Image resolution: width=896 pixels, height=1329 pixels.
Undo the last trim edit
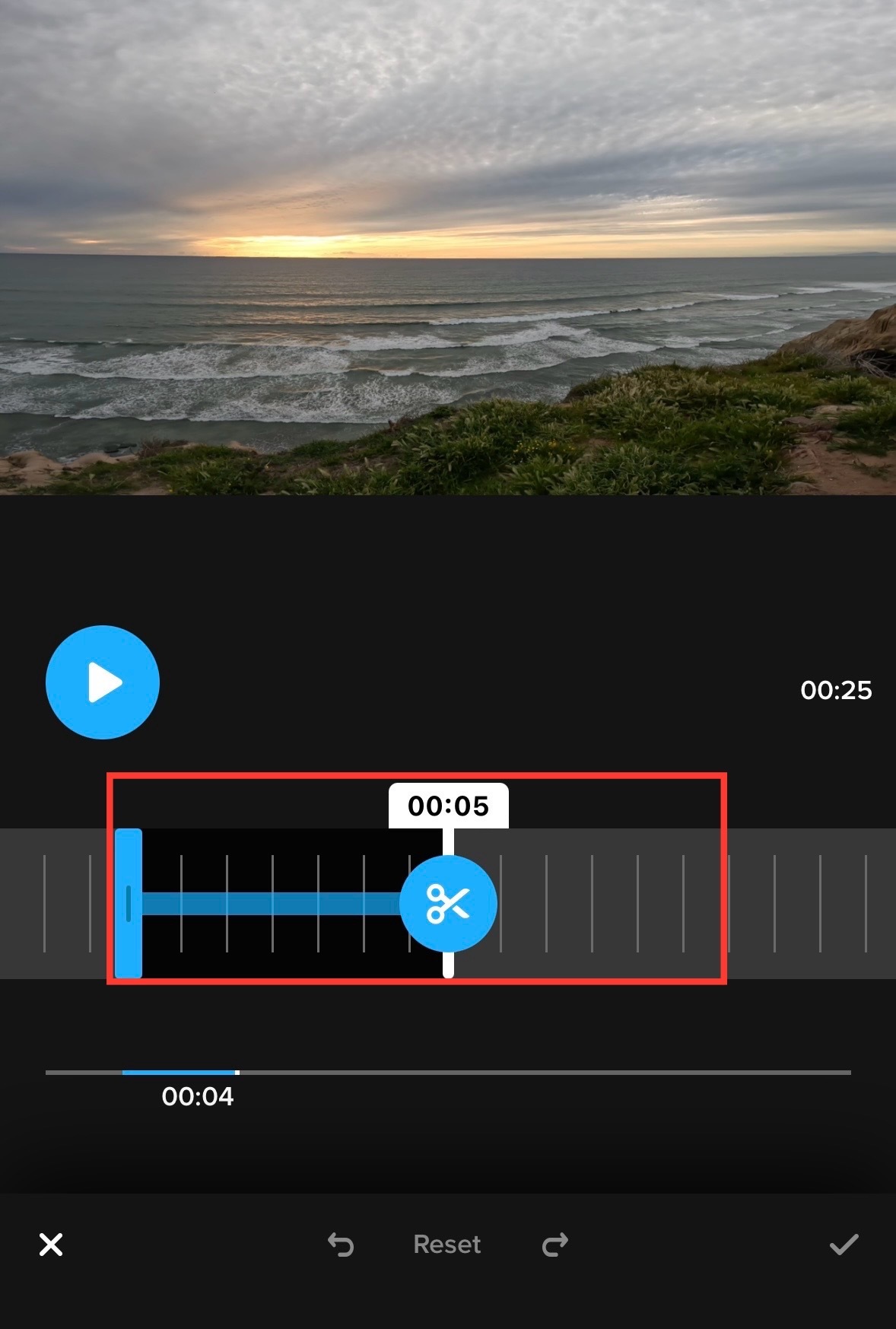[x=341, y=1245]
